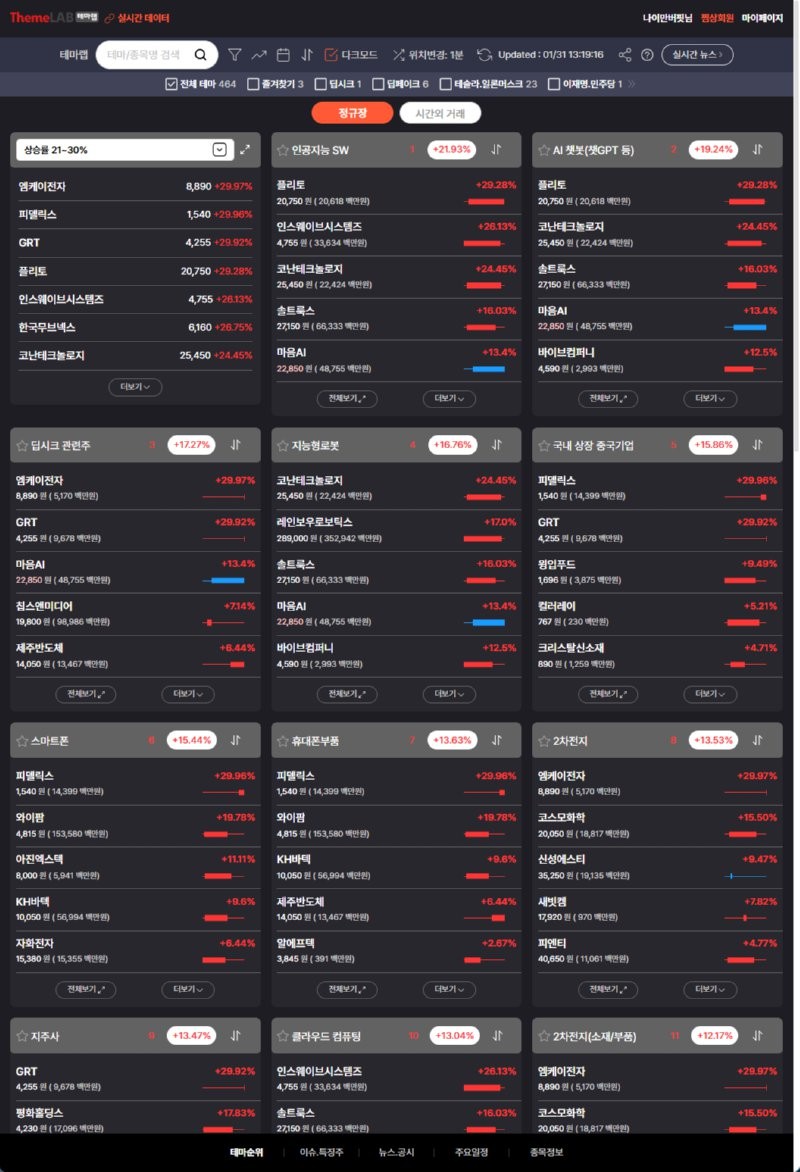Favorite the 인공지능 SW theme star

(283, 150)
